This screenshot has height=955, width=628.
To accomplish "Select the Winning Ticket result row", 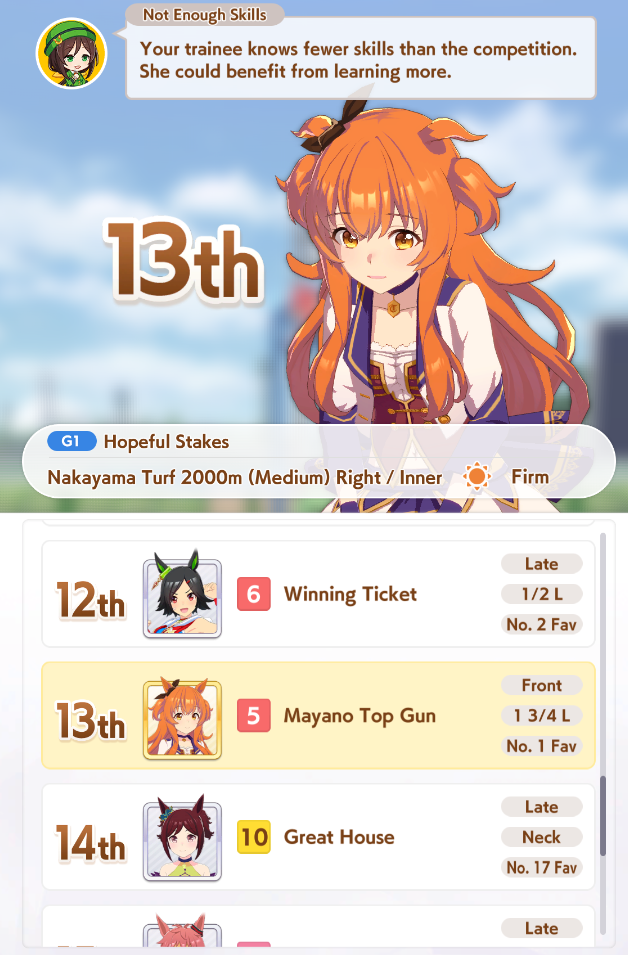I will 318,595.
